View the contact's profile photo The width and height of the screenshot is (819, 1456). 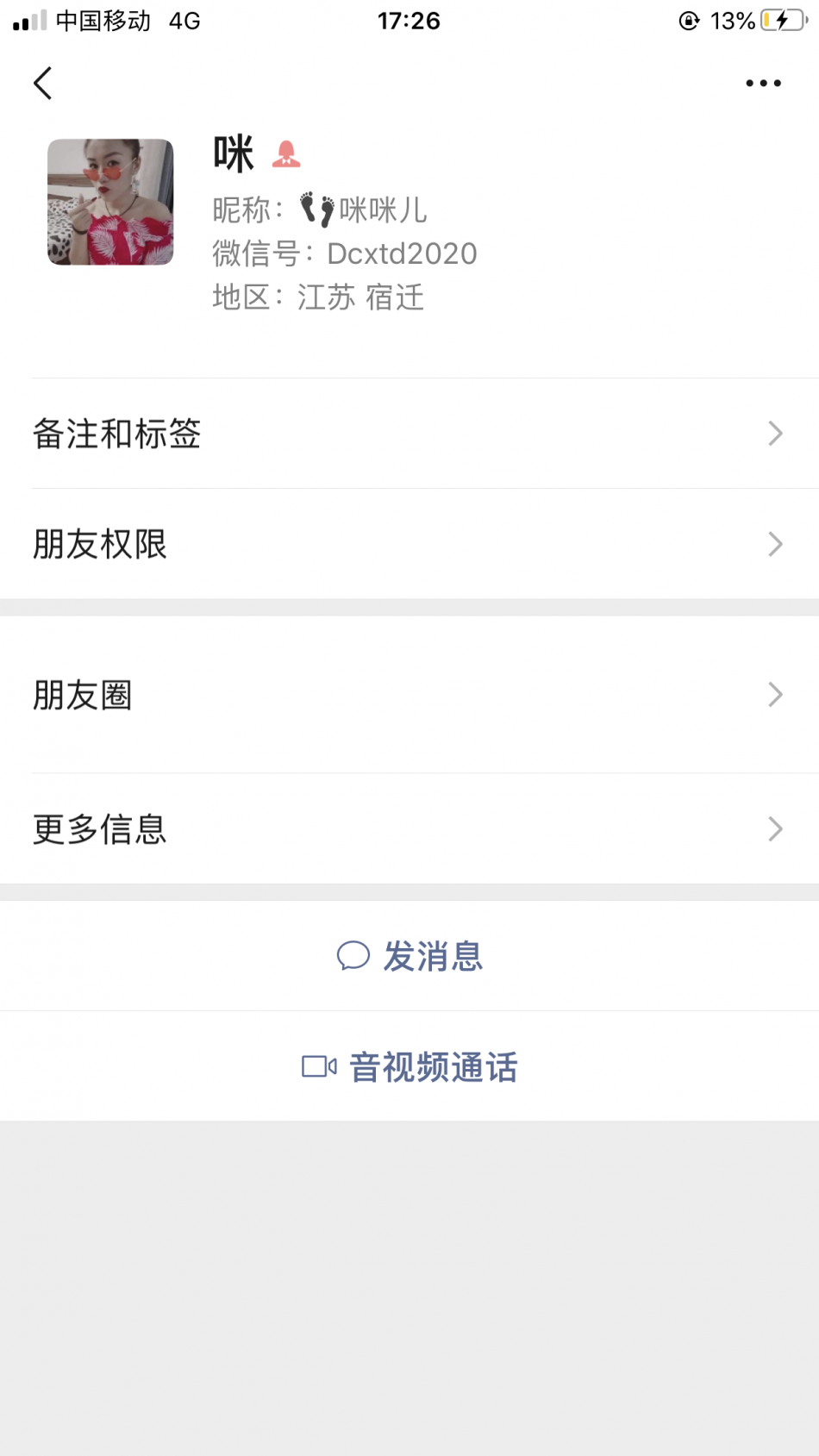click(110, 202)
